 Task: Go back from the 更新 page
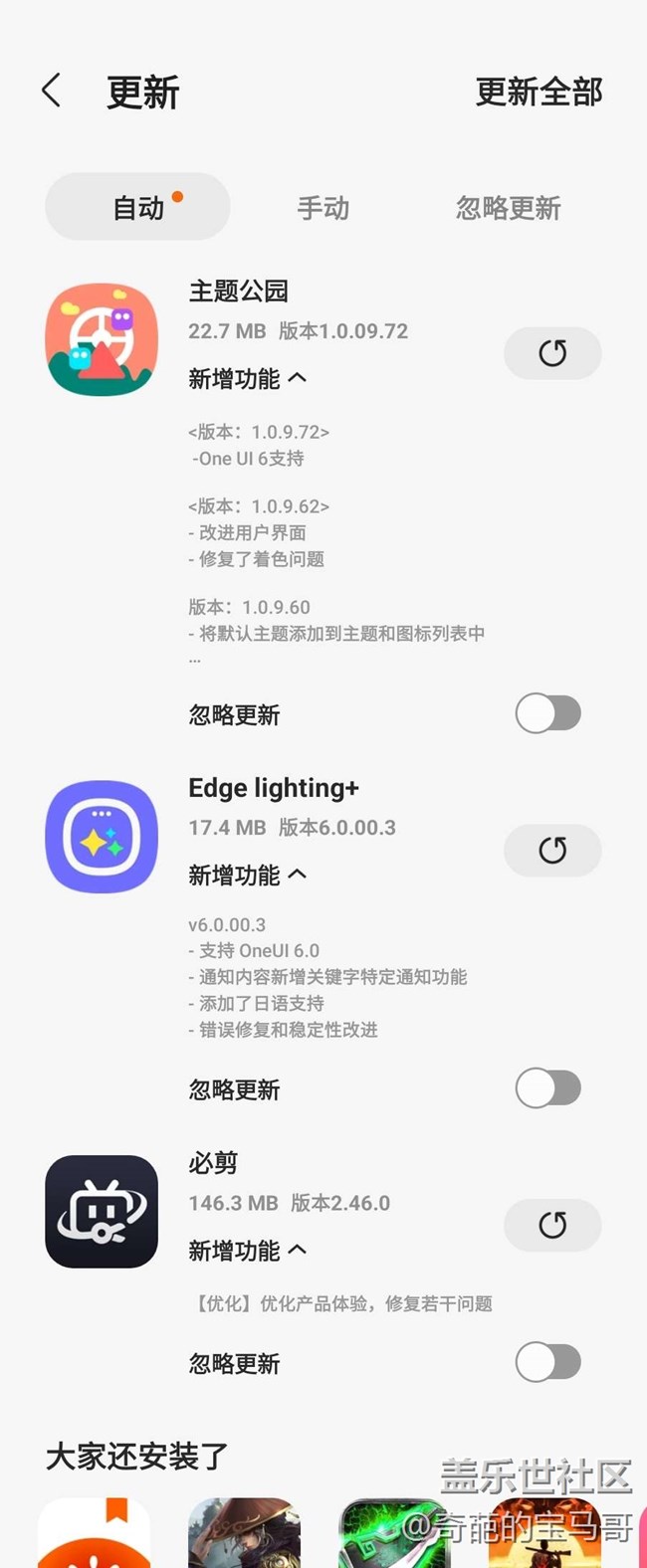[52, 92]
